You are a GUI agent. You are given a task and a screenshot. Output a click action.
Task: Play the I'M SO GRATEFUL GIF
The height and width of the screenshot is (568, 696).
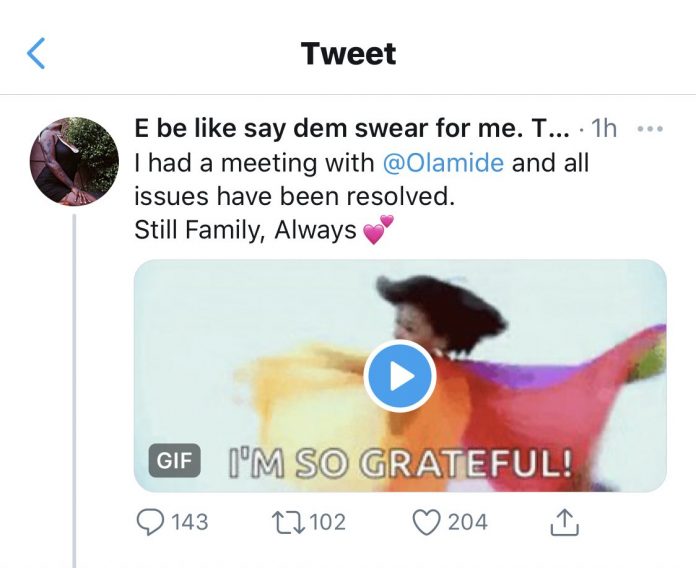pos(399,377)
